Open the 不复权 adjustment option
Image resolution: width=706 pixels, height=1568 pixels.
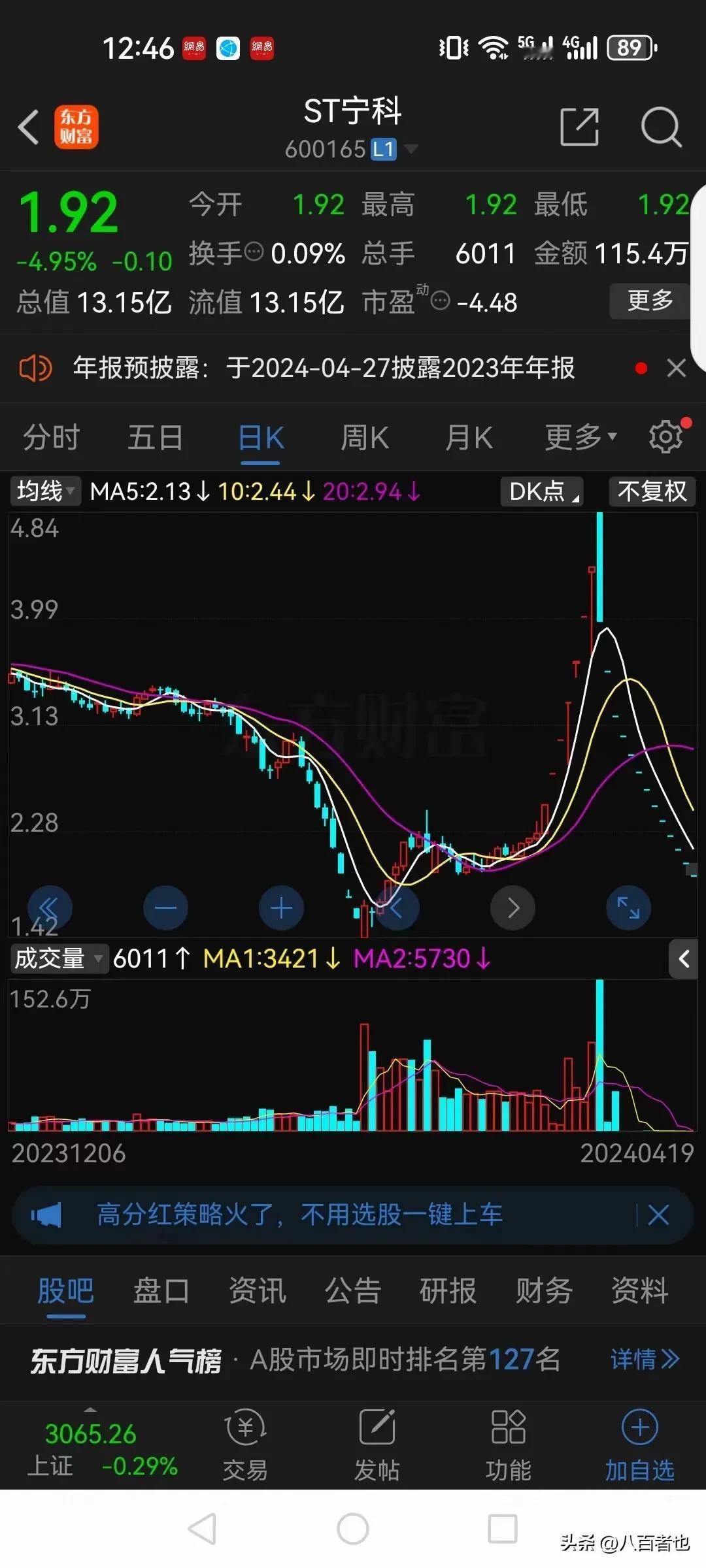[652, 491]
